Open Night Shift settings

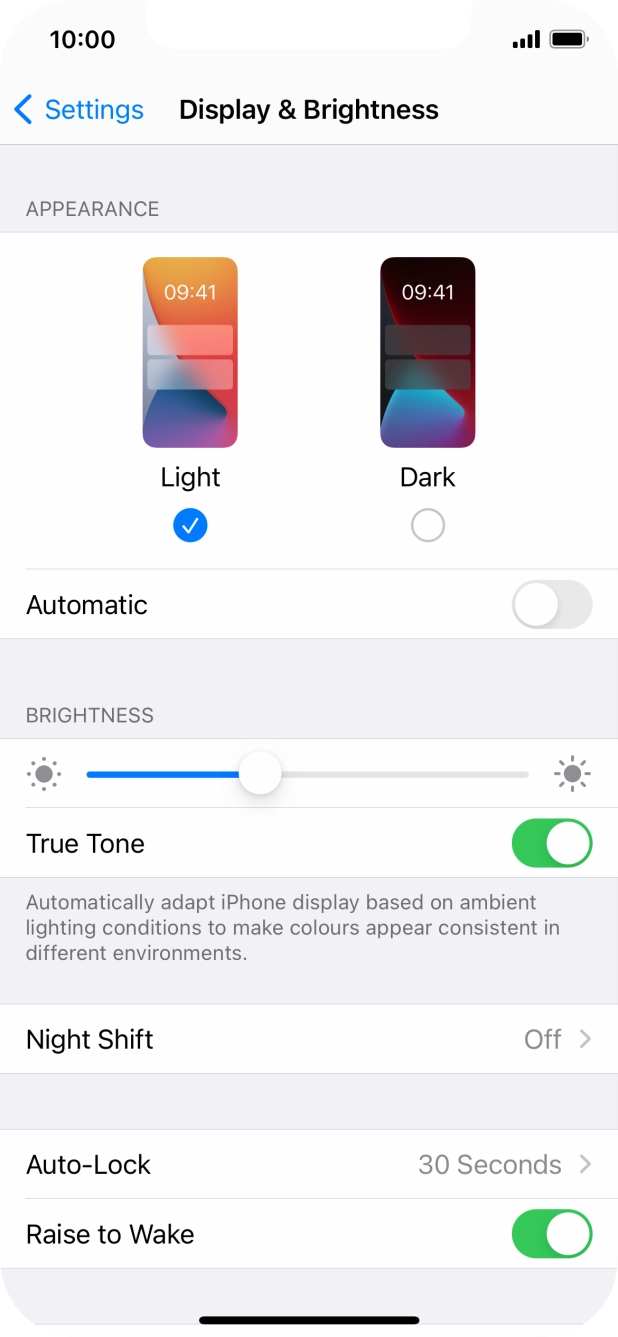[308, 1039]
